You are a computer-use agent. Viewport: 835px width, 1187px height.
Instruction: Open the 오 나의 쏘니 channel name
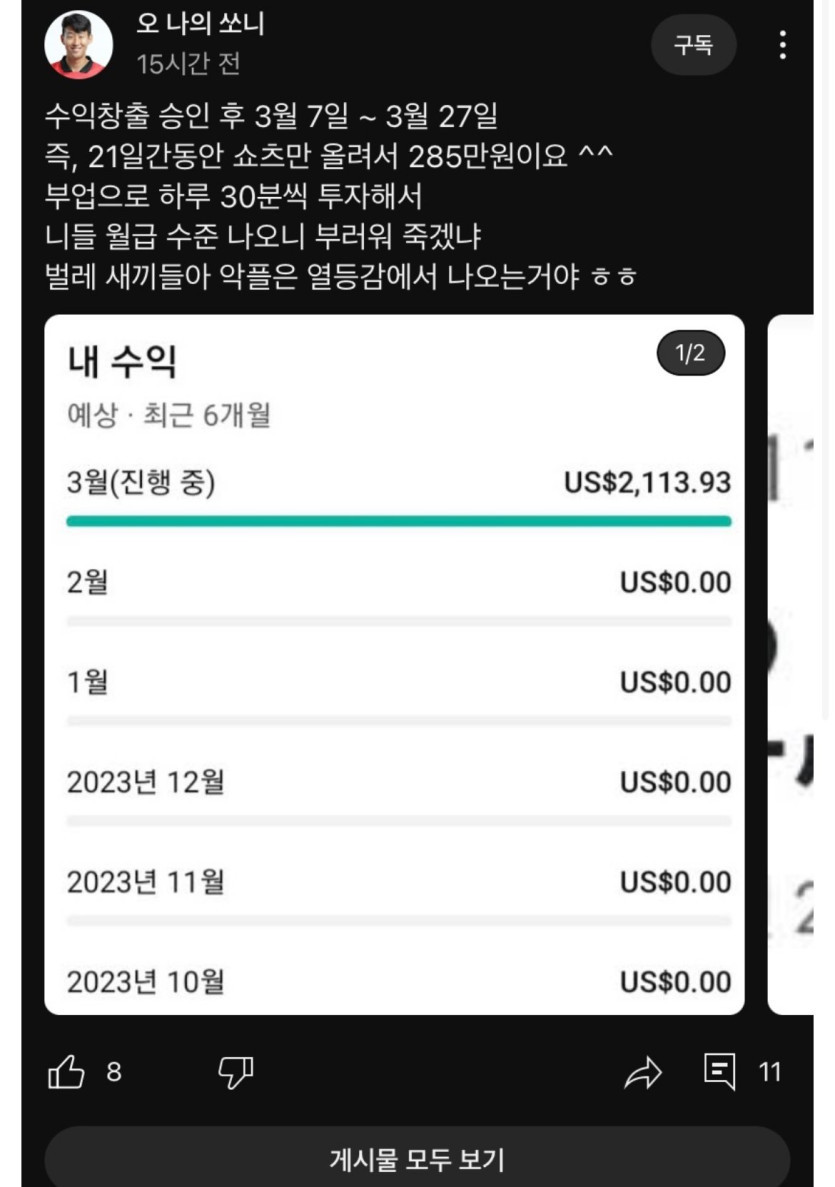(x=200, y=26)
